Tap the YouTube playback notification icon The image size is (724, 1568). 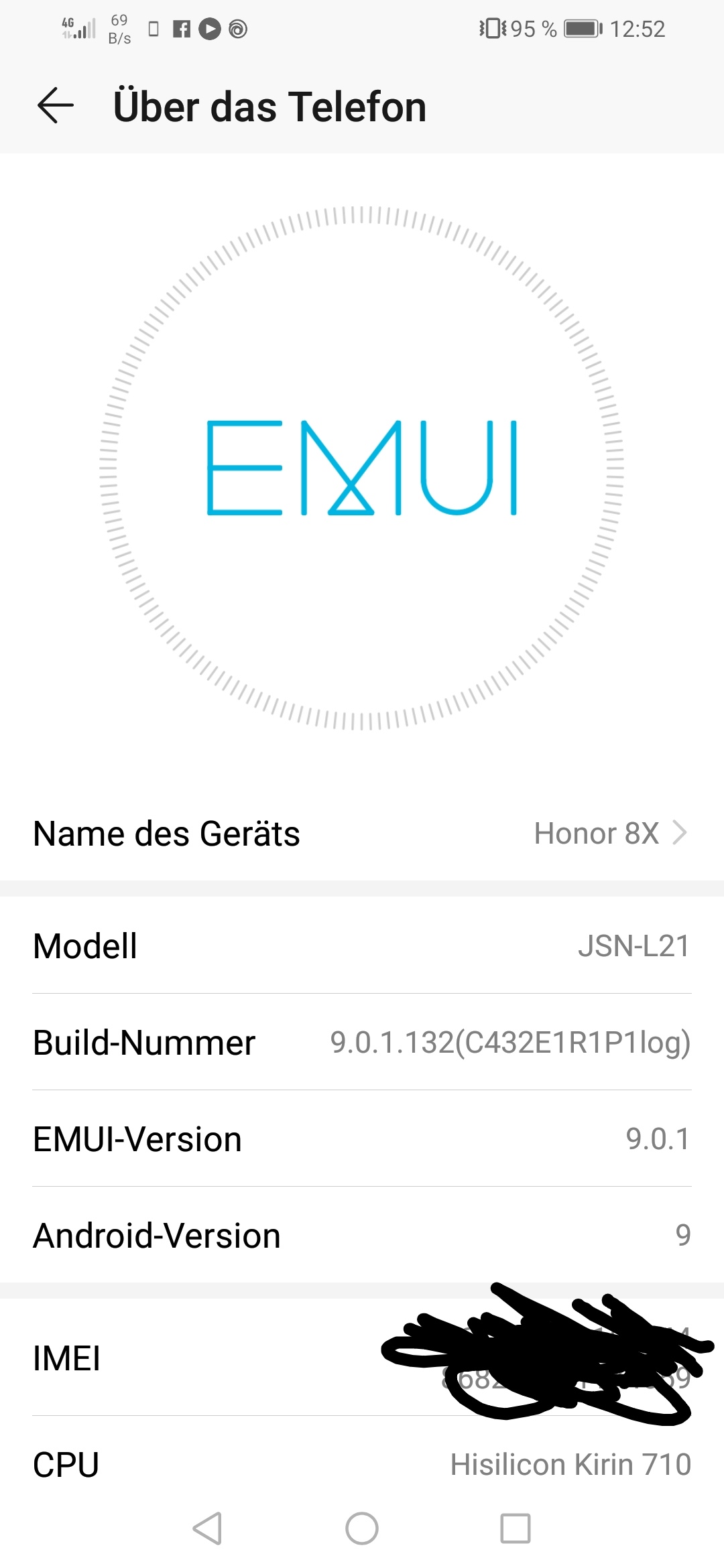click(x=210, y=28)
